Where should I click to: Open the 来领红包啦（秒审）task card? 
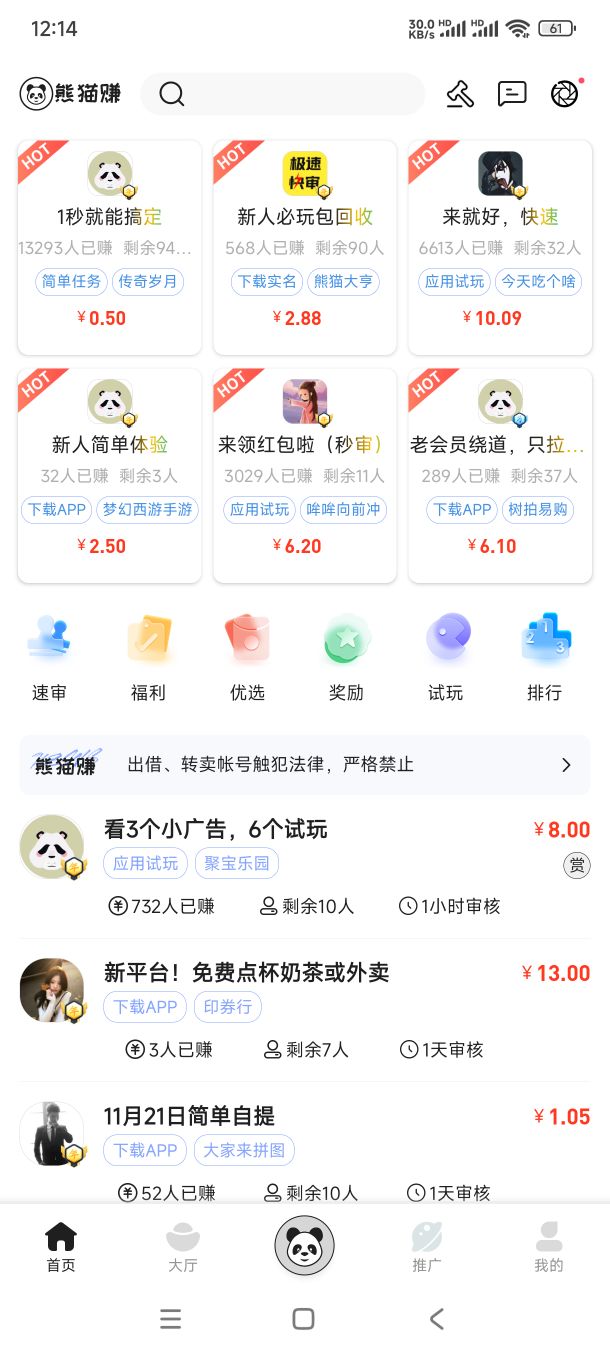pyautogui.click(x=305, y=475)
